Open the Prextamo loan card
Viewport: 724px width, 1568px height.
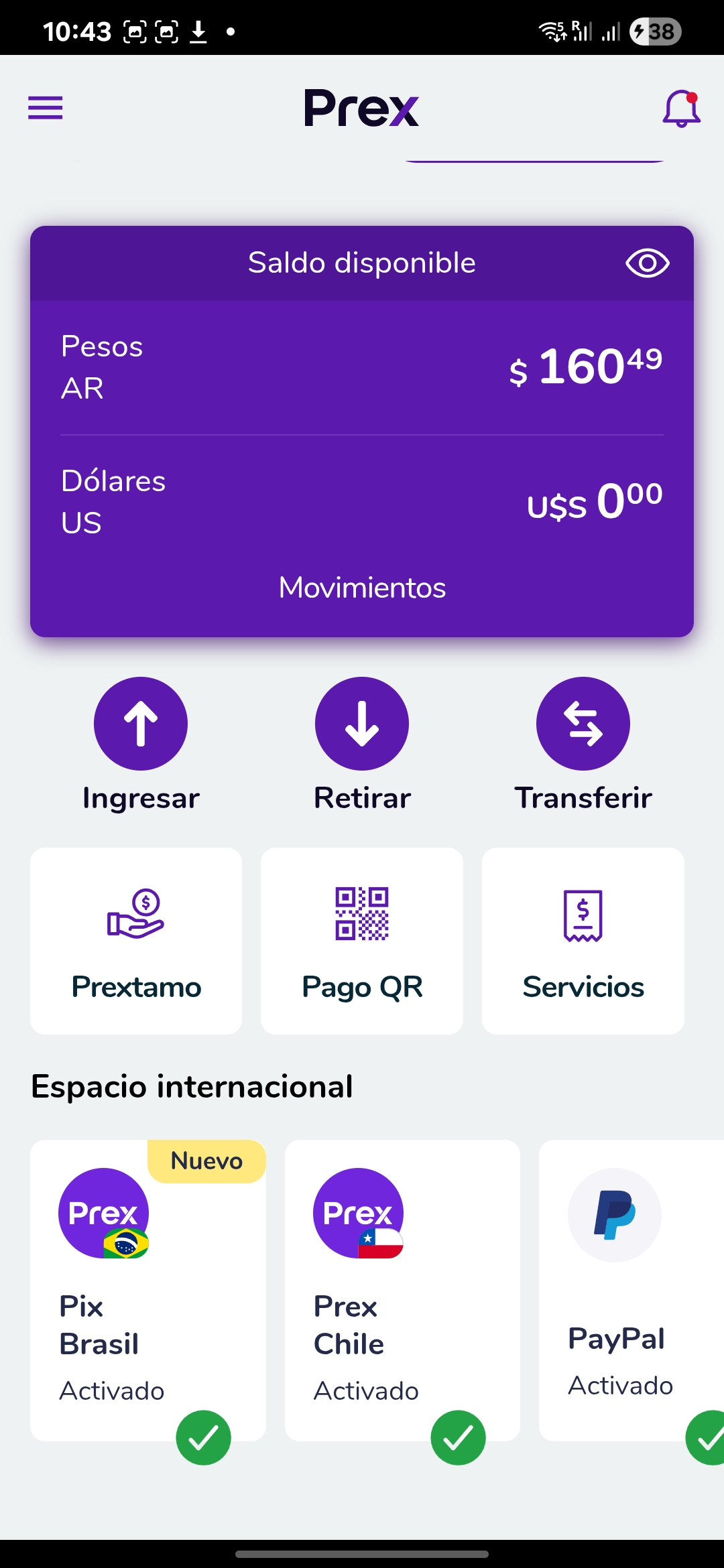point(136,941)
